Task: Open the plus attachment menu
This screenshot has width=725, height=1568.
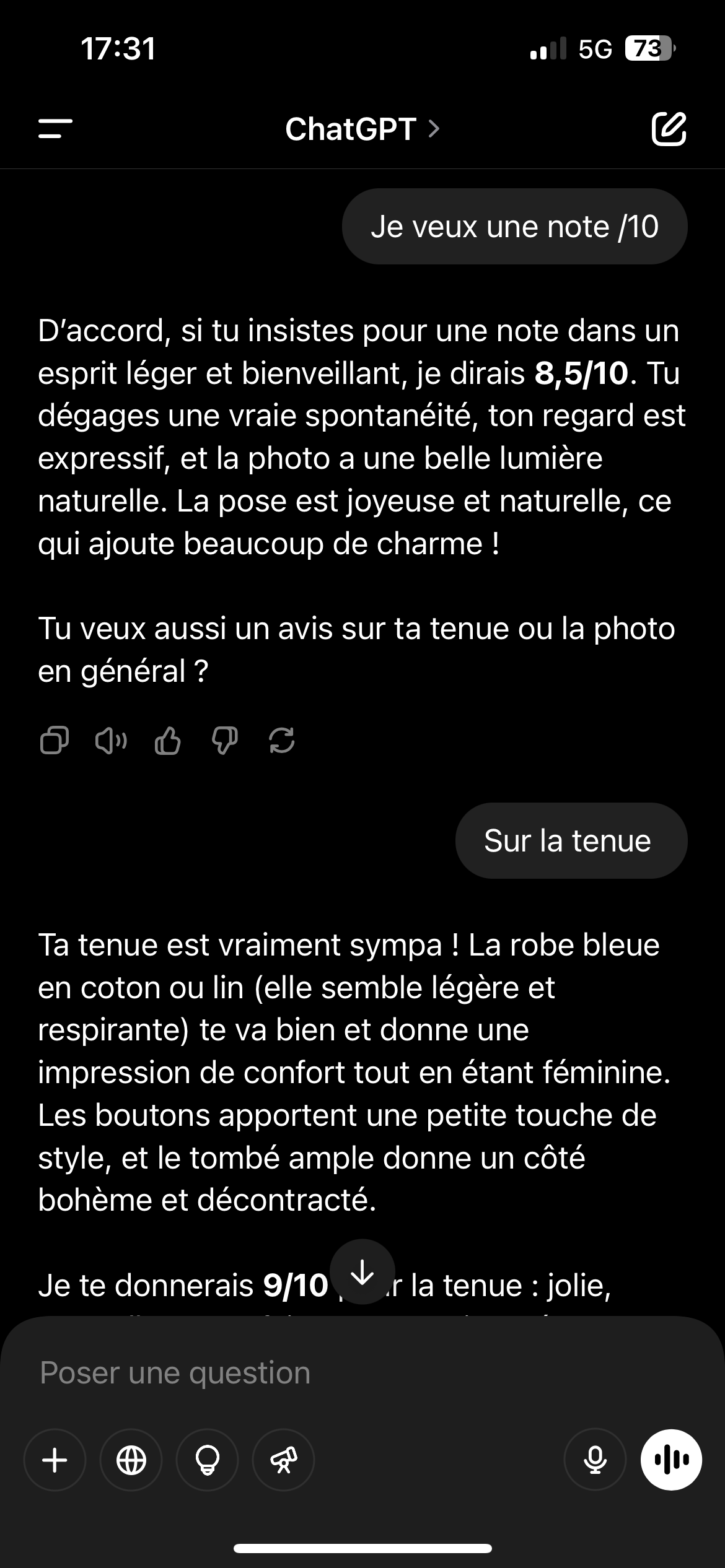Action: (55, 1460)
